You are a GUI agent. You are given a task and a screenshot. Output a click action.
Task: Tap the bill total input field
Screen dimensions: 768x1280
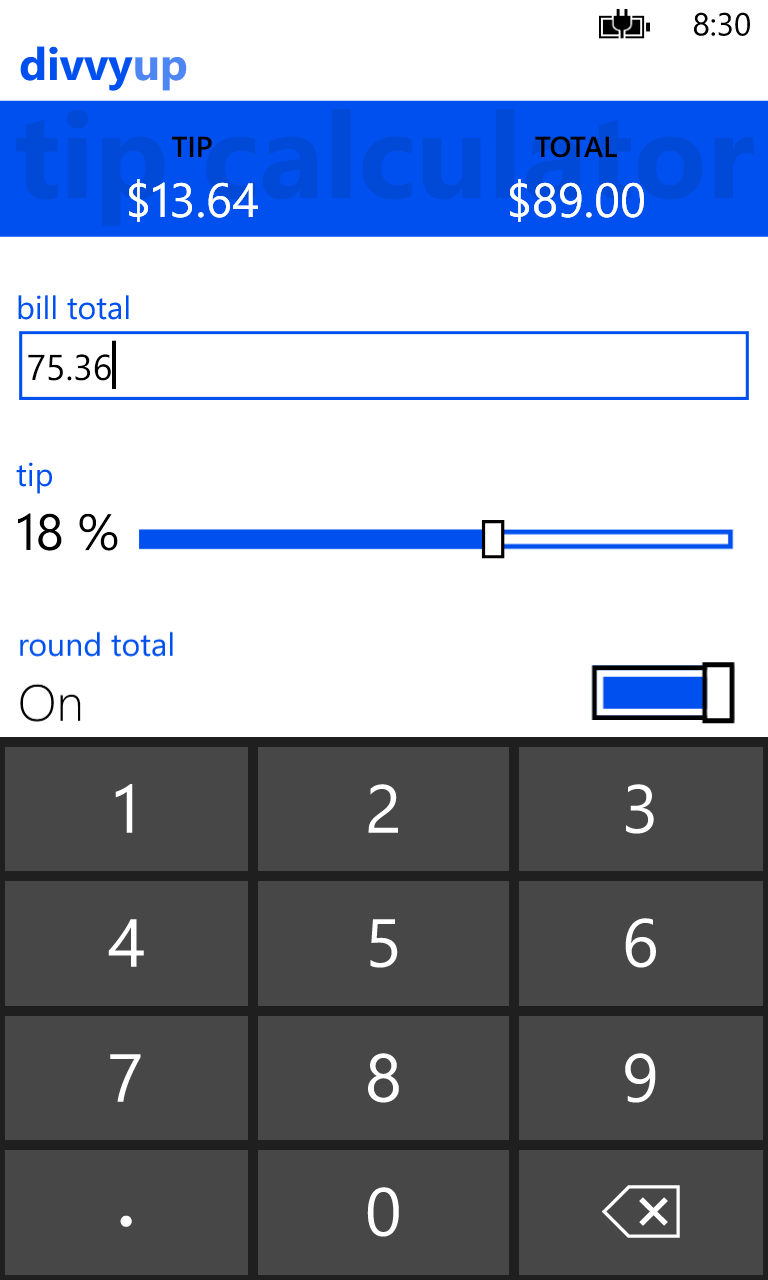[384, 366]
